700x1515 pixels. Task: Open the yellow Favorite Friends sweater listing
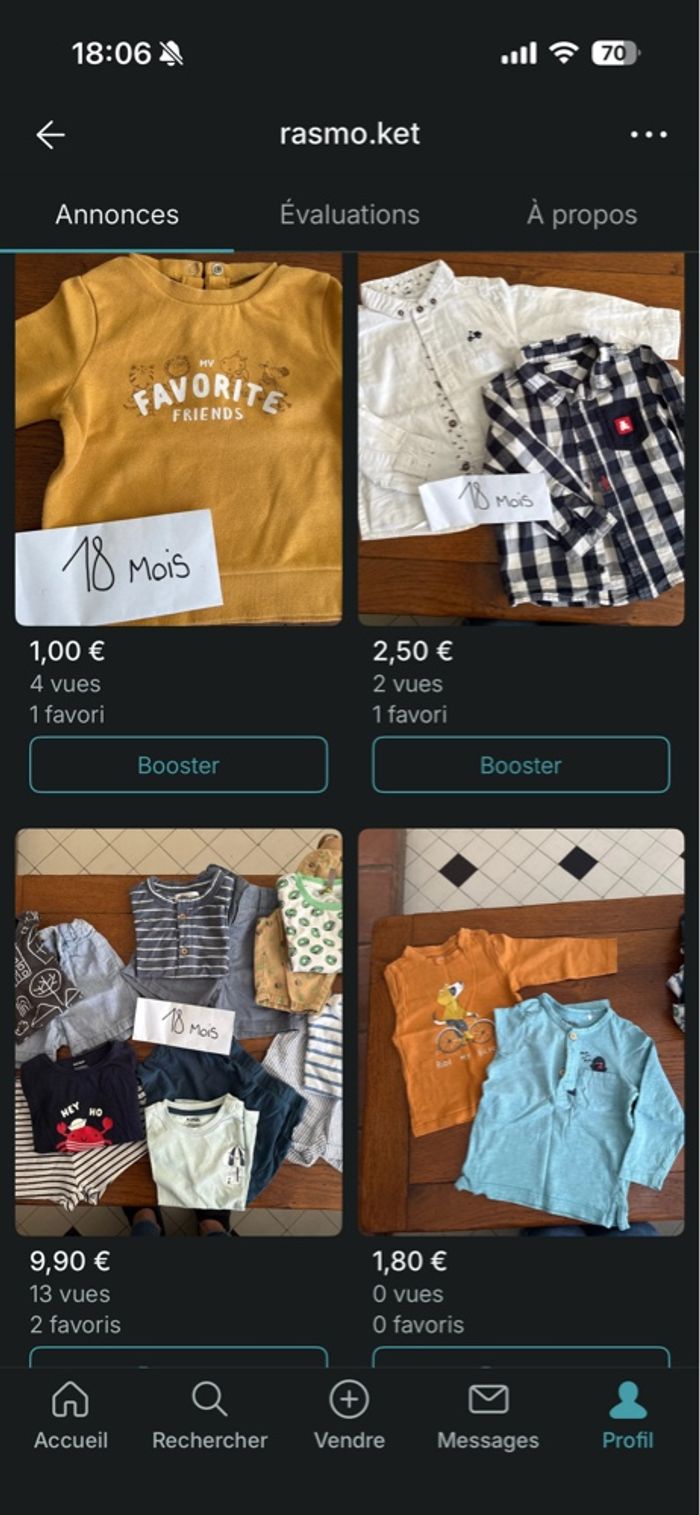[x=178, y=440]
